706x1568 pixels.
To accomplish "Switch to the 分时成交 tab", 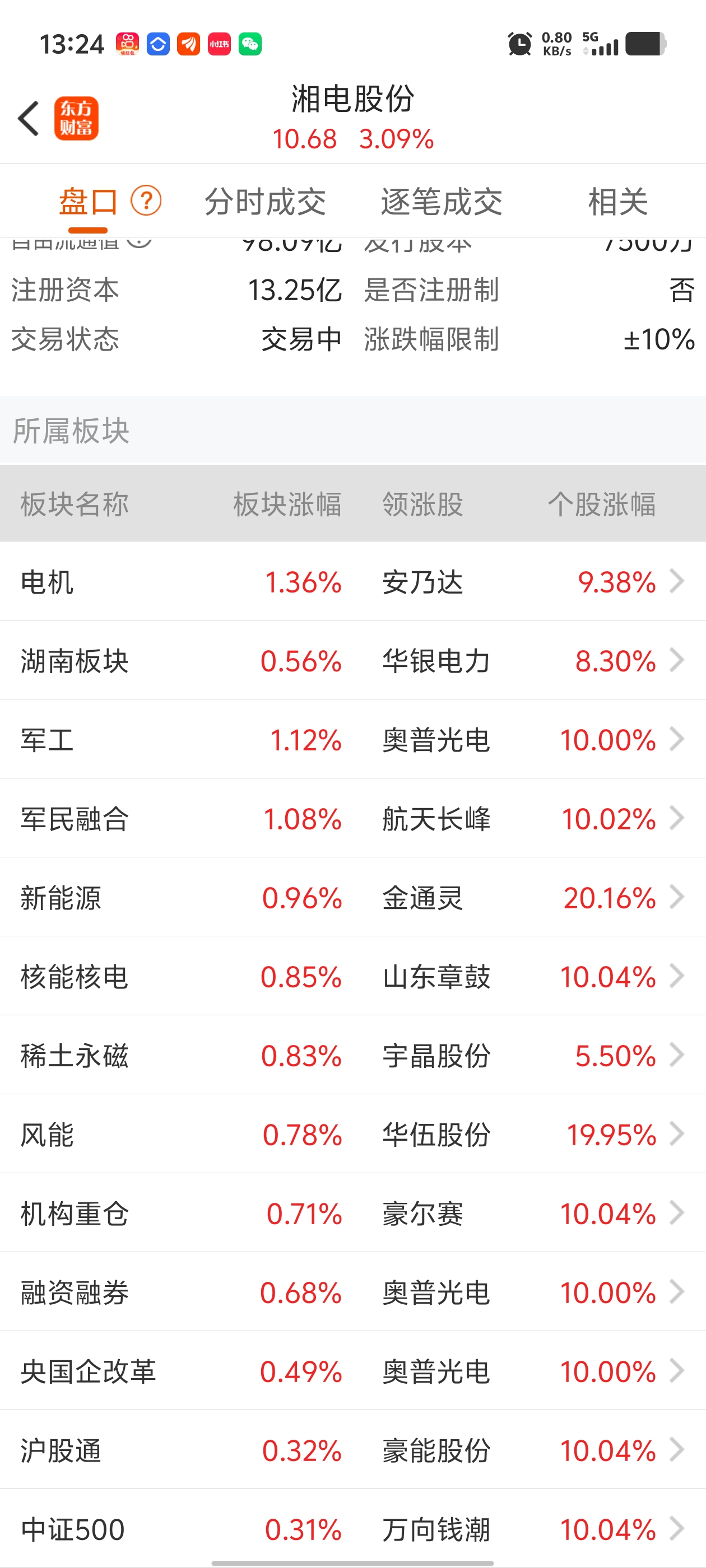I will (x=265, y=202).
